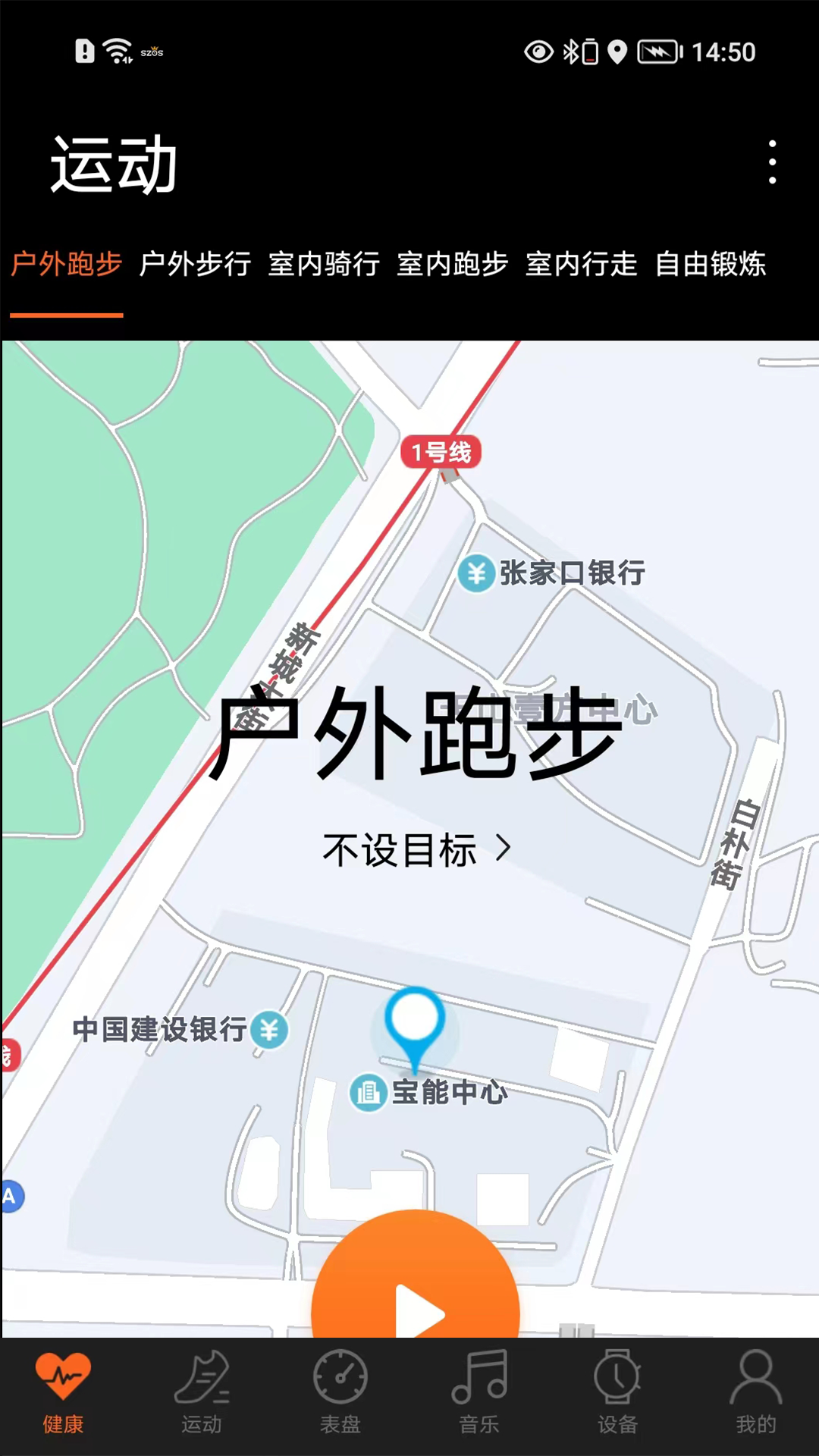This screenshot has height=1456, width=819.
Task: Open the 不设目标 goal setting
Action: (x=416, y=849)
